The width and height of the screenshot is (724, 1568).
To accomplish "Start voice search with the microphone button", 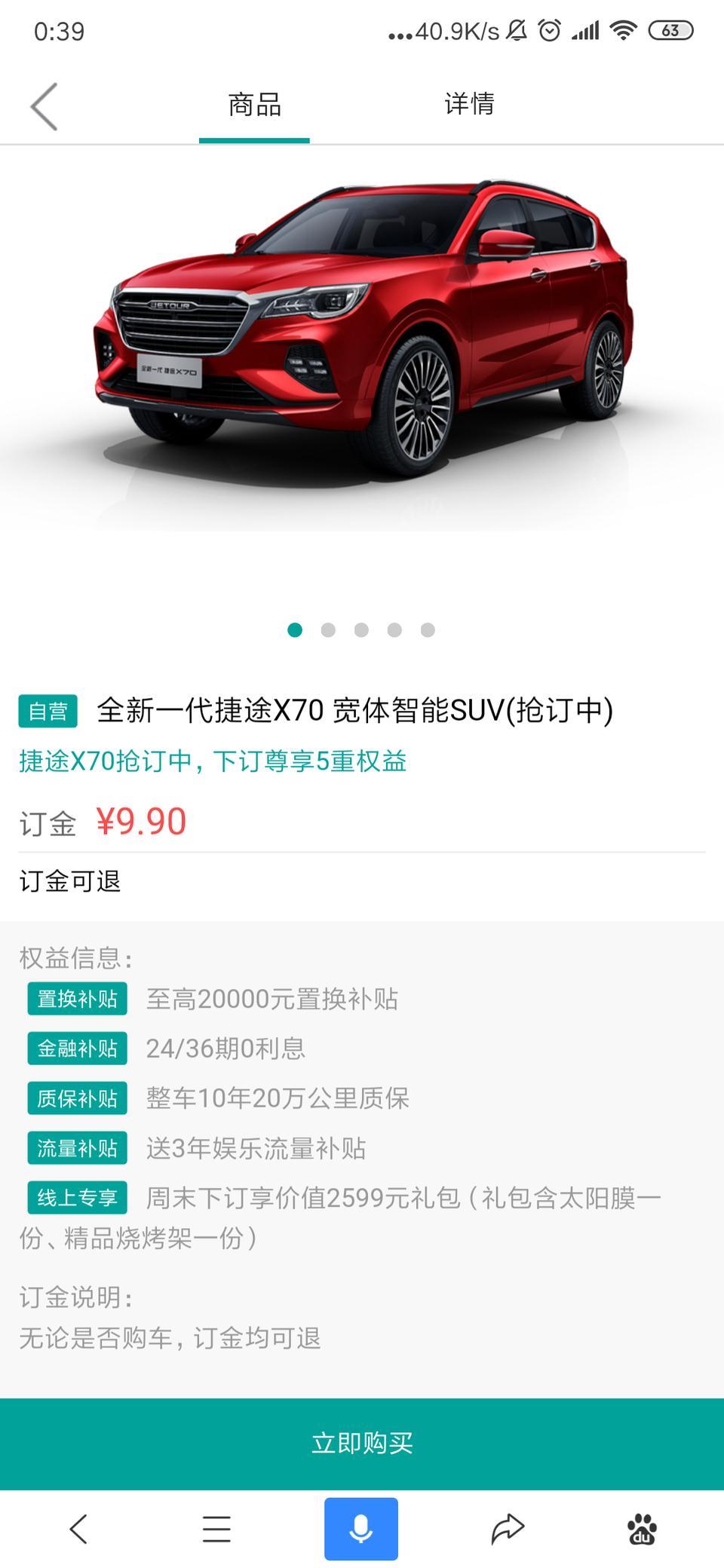I will click(x=361, y=1529).
